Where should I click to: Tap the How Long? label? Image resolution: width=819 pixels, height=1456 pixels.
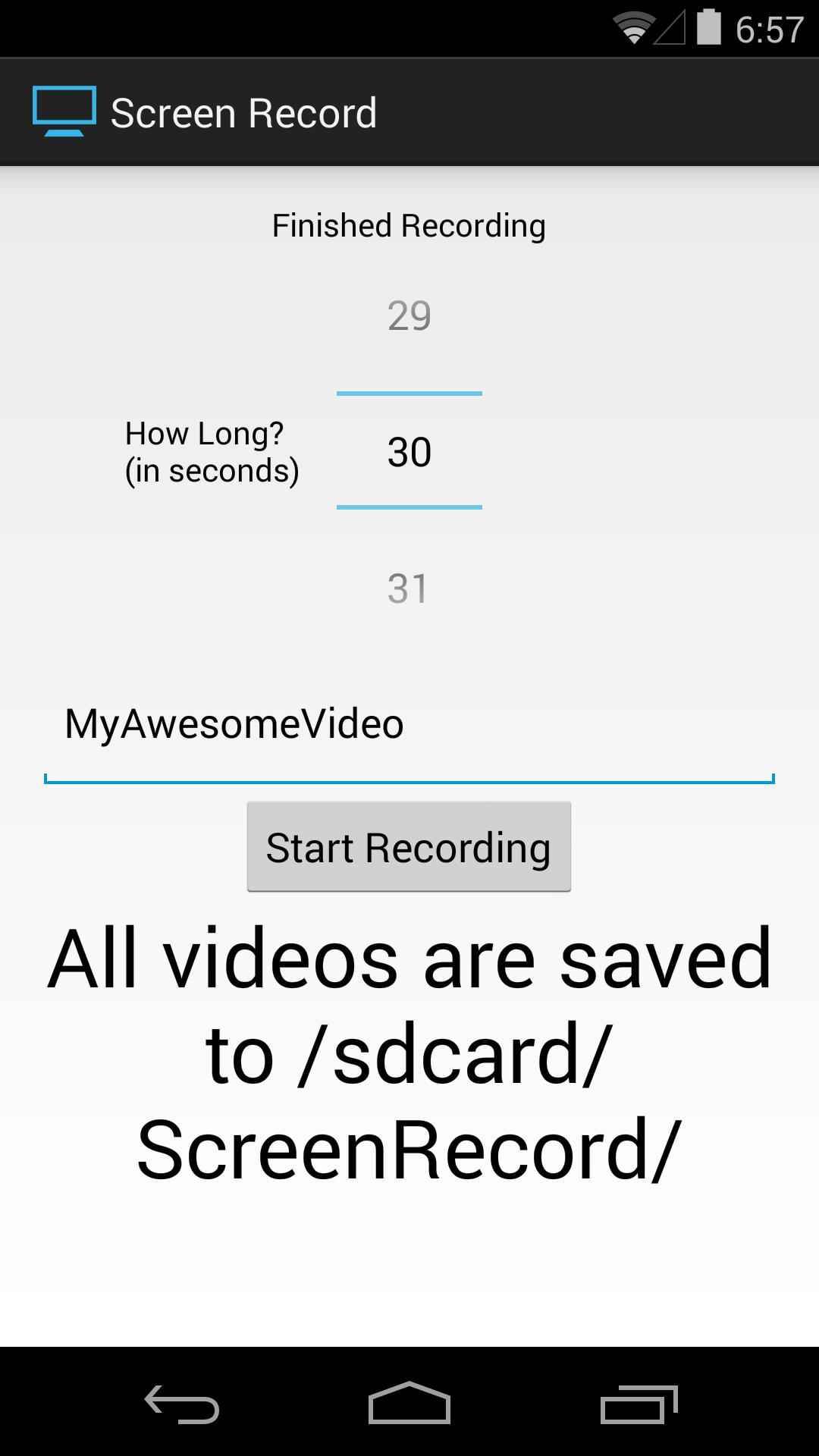click(x=212, y=452)
